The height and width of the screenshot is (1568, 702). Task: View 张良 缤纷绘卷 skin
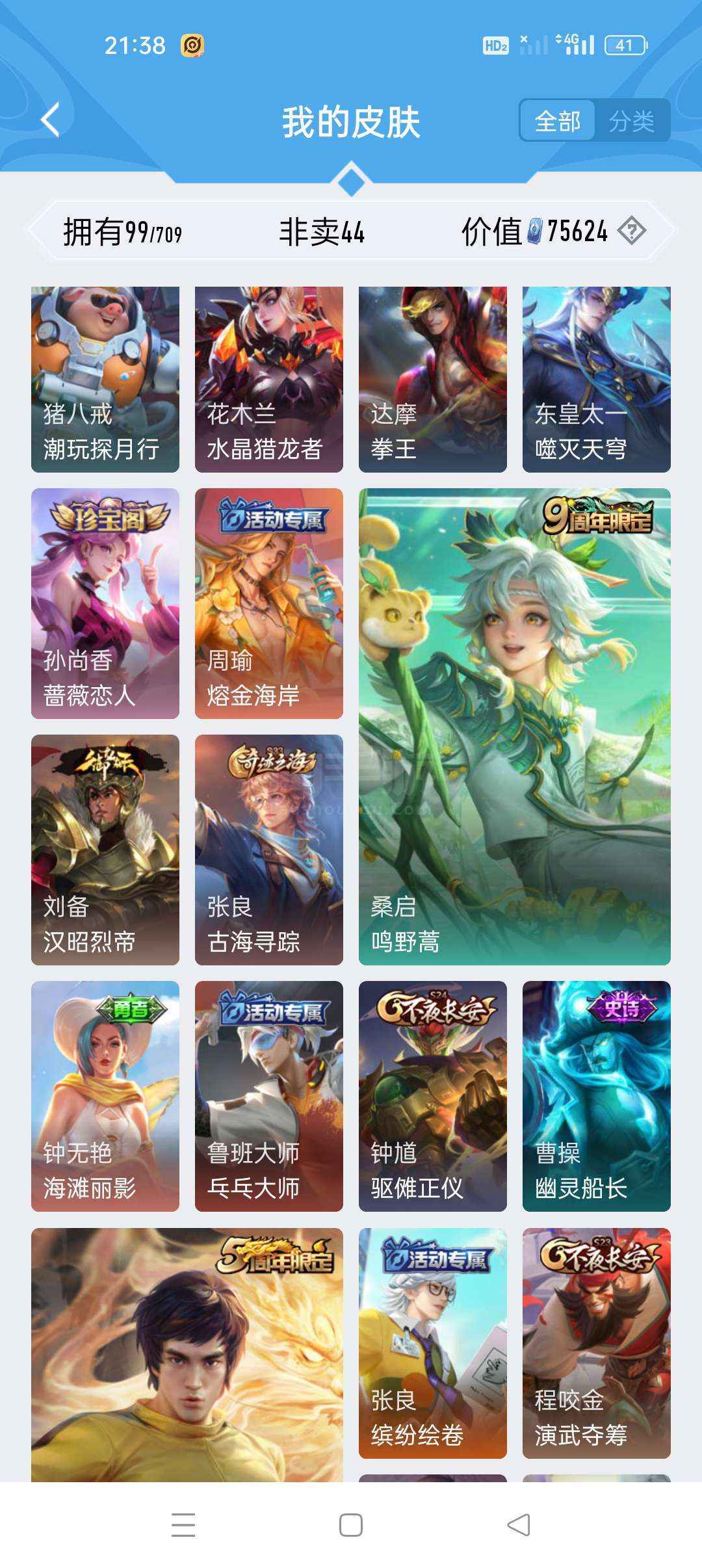click(433, 1343)
